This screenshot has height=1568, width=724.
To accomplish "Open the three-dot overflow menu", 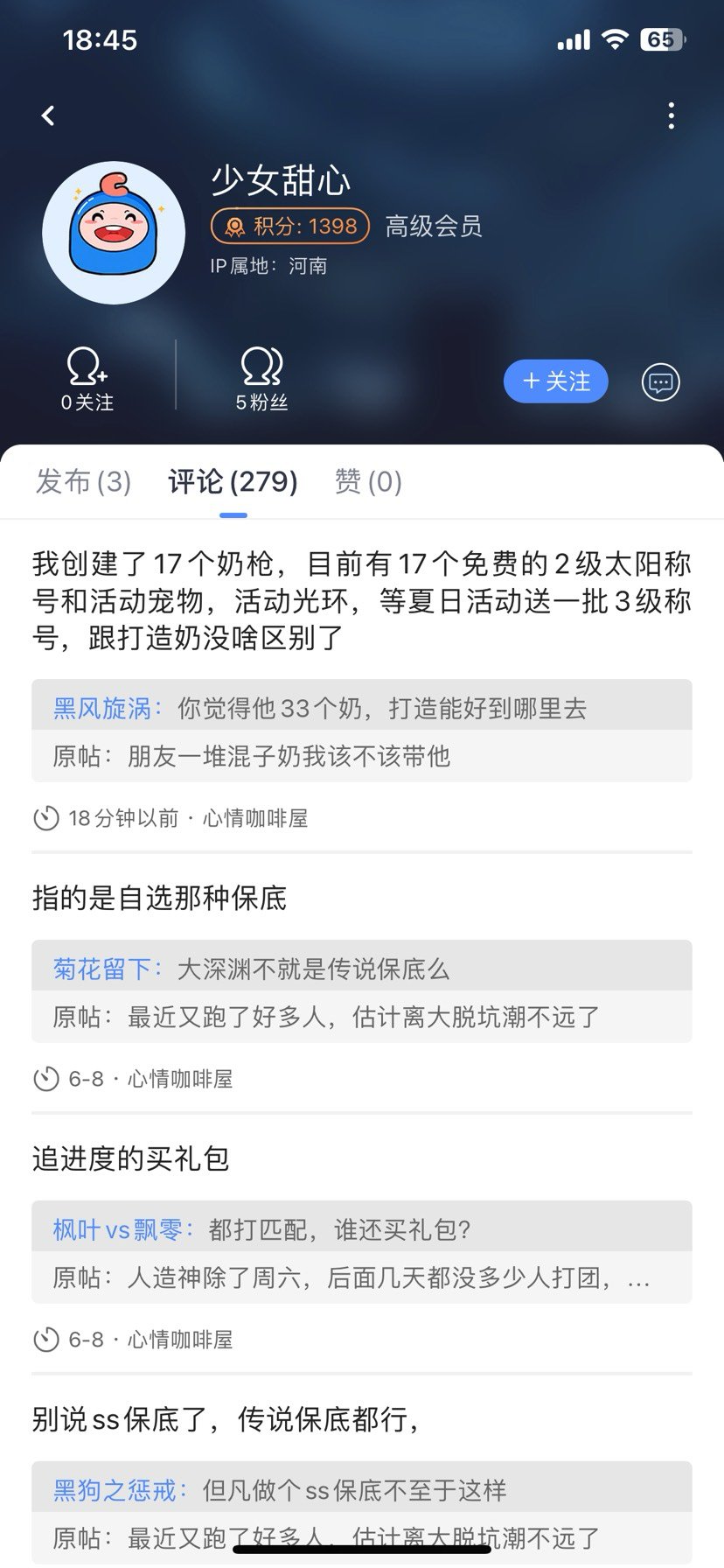I will coord(671,115).
